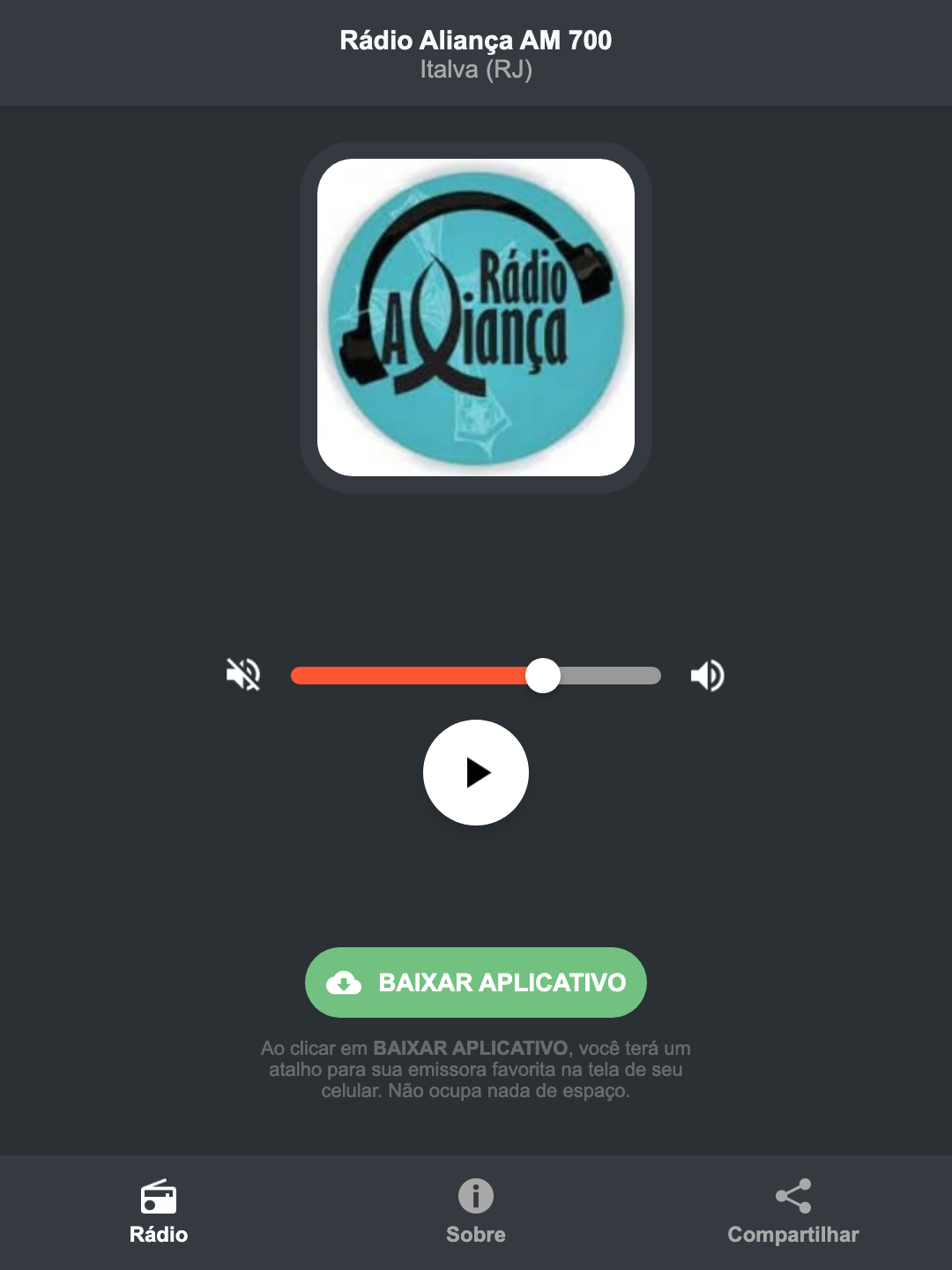
Task: Switch to the Rádio tab
Action: pyautogui.click(x=160, y=1235)
